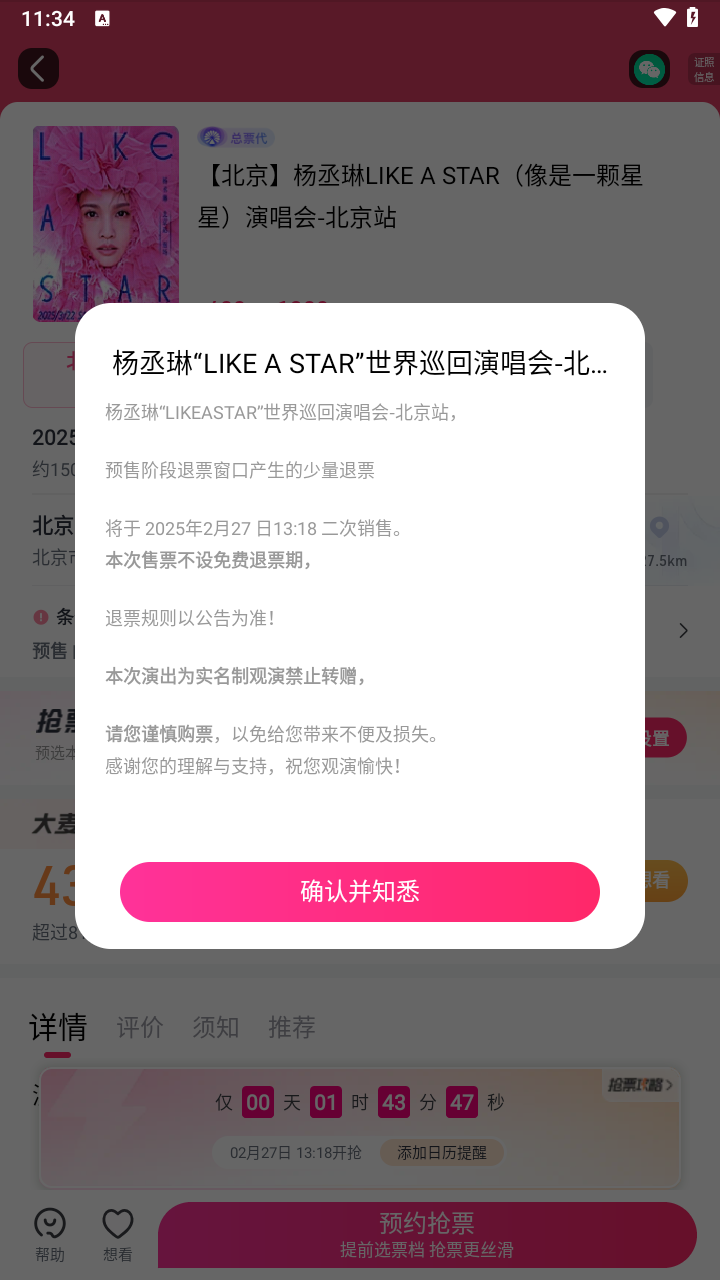Share via the WeChat icon
This screenshot has width=720, height=1280.
[649, 69]
